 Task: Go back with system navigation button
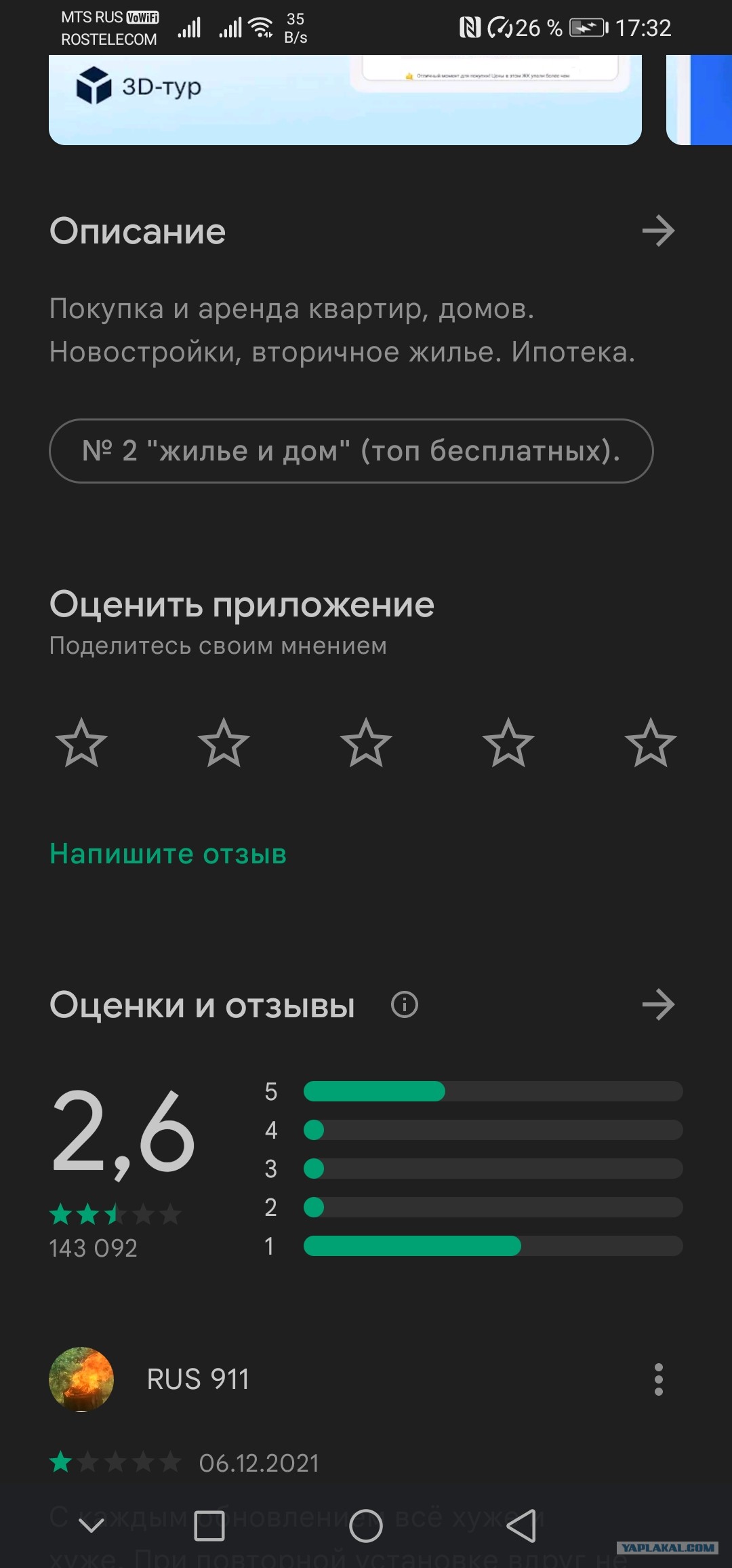[522, 1526]
